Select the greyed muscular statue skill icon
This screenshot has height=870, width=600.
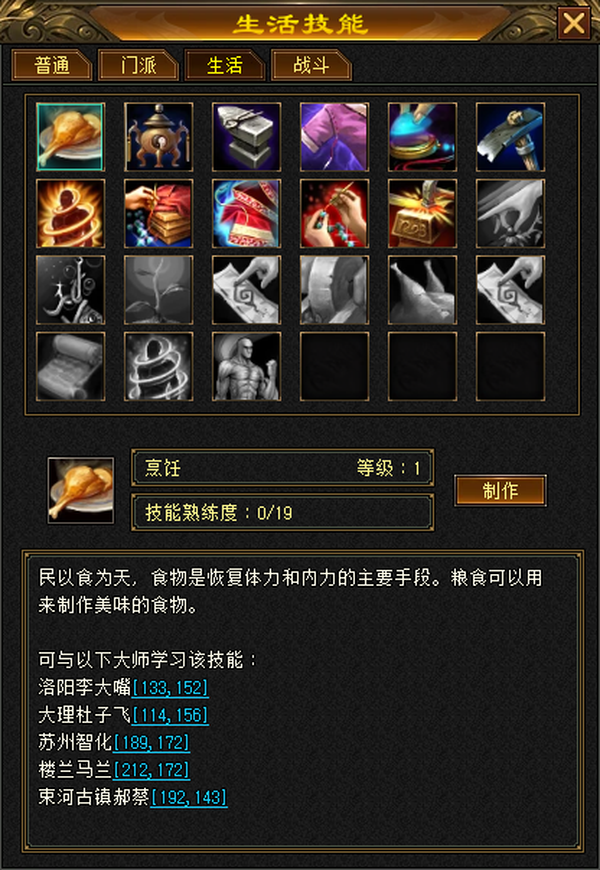[x=246, y=366]
